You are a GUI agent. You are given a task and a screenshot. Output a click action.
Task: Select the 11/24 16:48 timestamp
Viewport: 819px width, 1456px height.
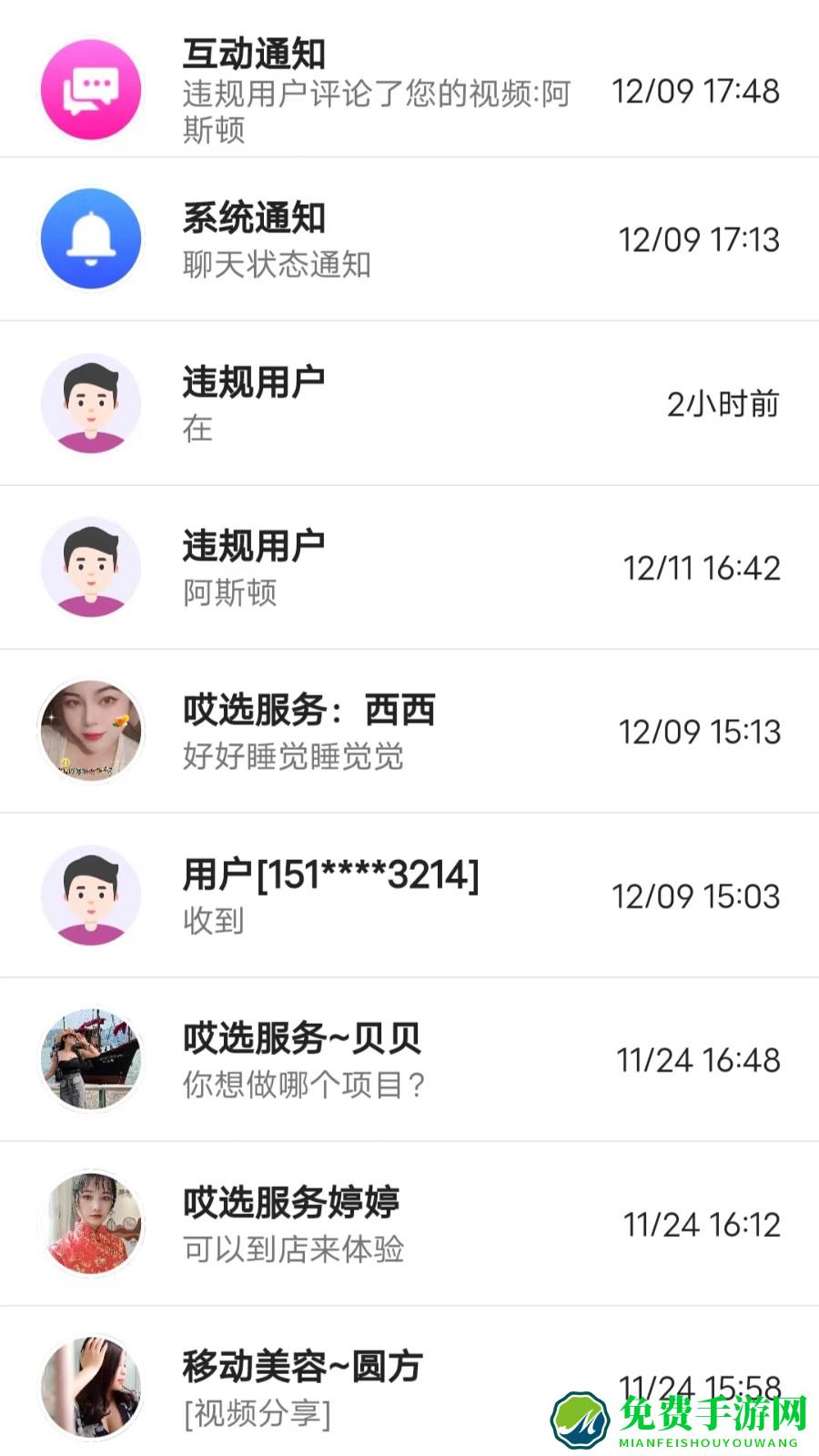(x=701, y=1058)
